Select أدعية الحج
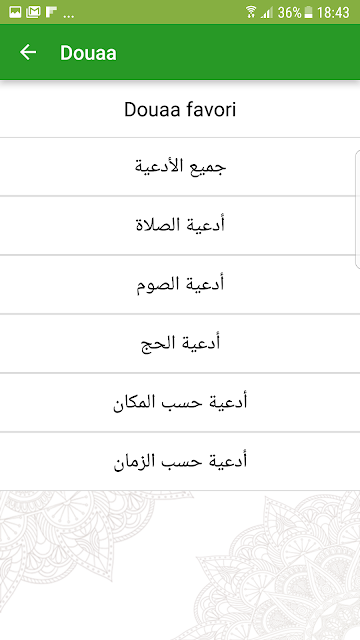 180,343
